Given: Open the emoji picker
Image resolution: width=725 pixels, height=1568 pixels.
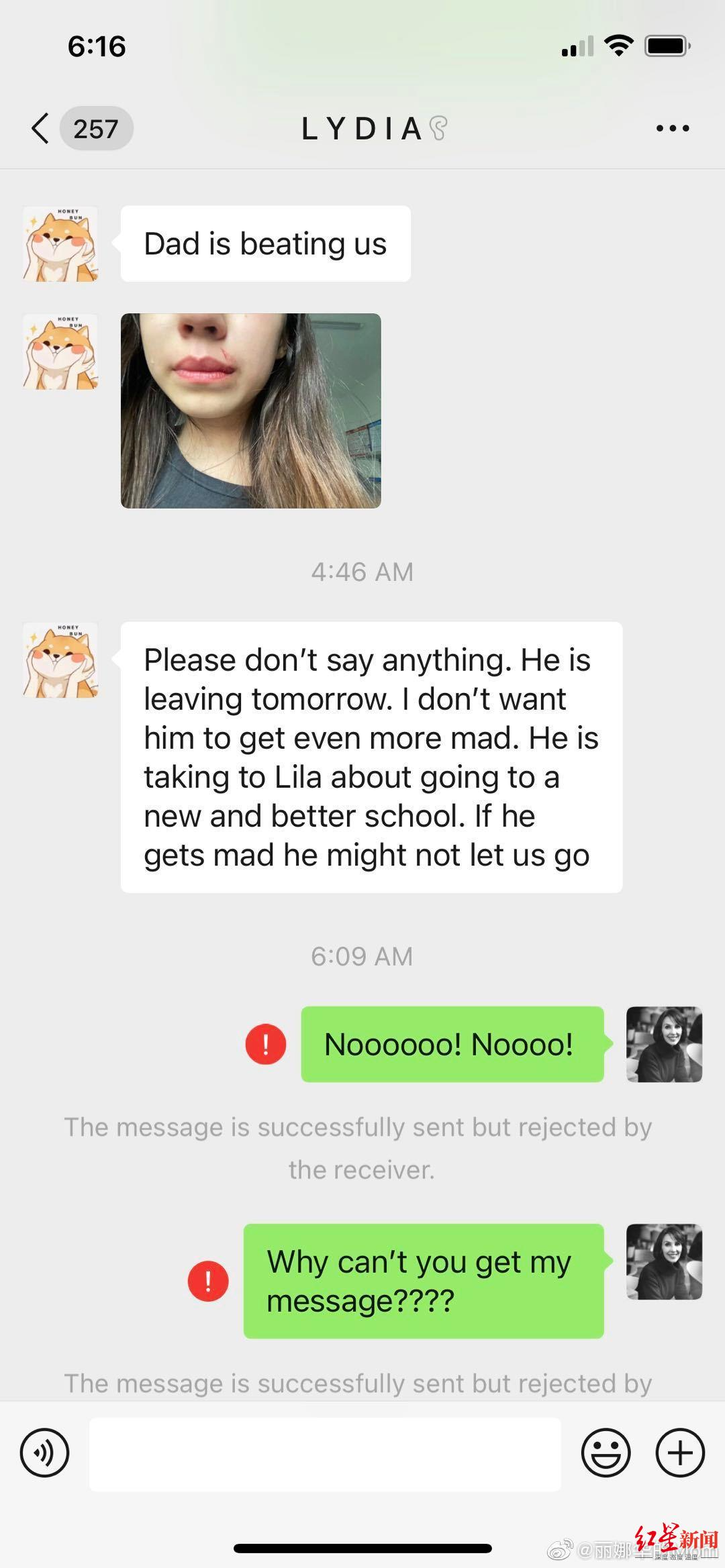Looking at the screenshot, I should point(606,1453).
